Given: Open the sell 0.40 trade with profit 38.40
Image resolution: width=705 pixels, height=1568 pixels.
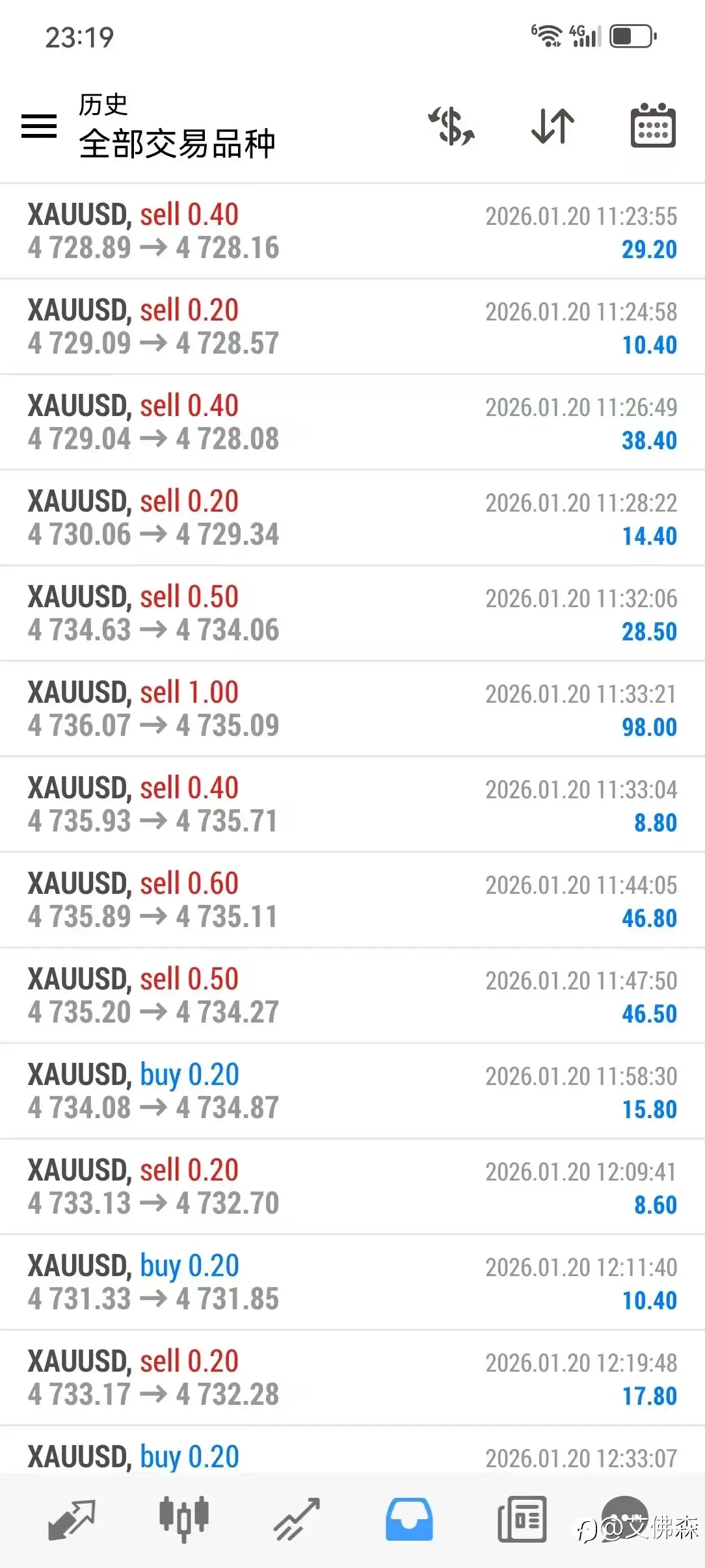Looking at the screenshot, I should pyautogui.click(x=352, y=423).
